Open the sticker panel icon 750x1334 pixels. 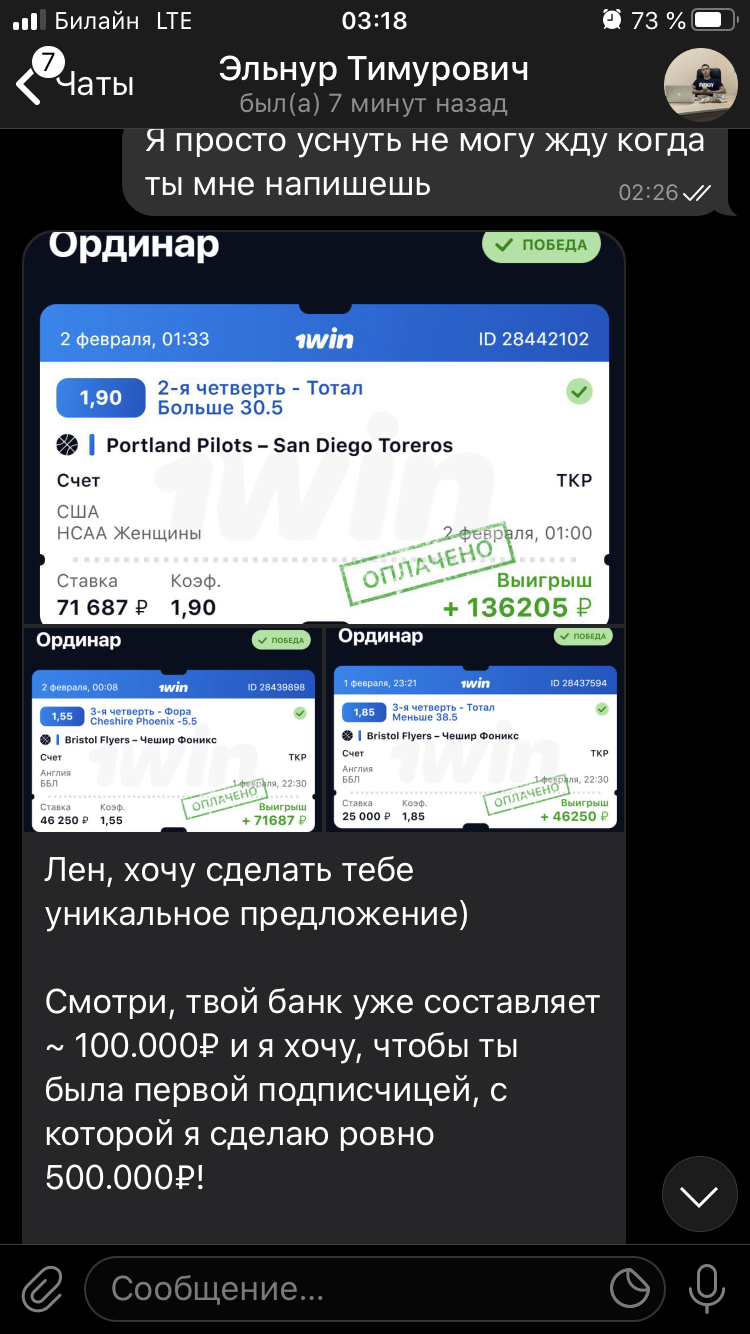tap(630, 1289)
